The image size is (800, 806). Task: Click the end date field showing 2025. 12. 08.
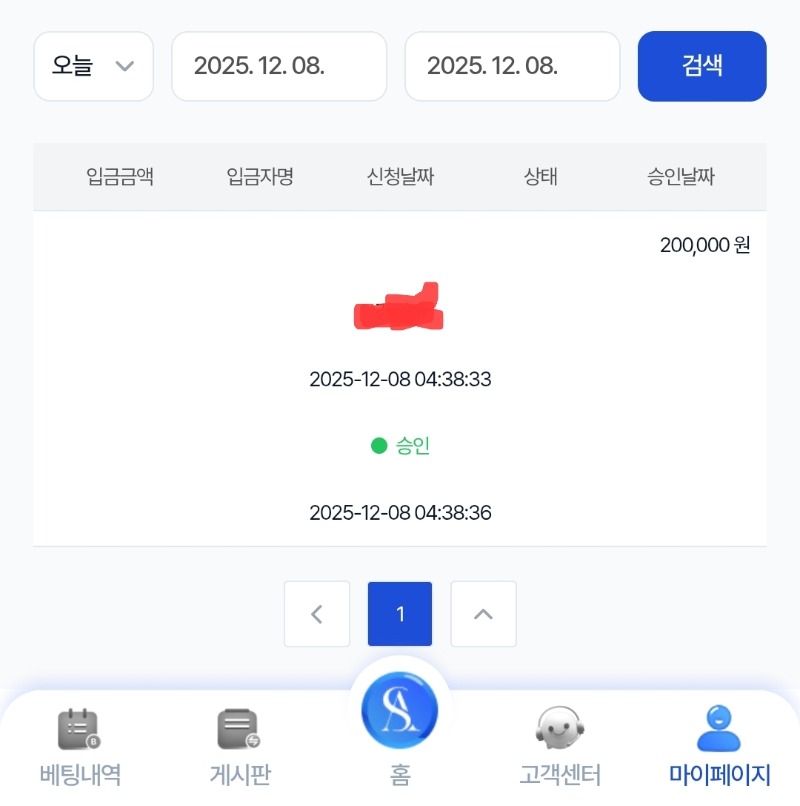512,66
